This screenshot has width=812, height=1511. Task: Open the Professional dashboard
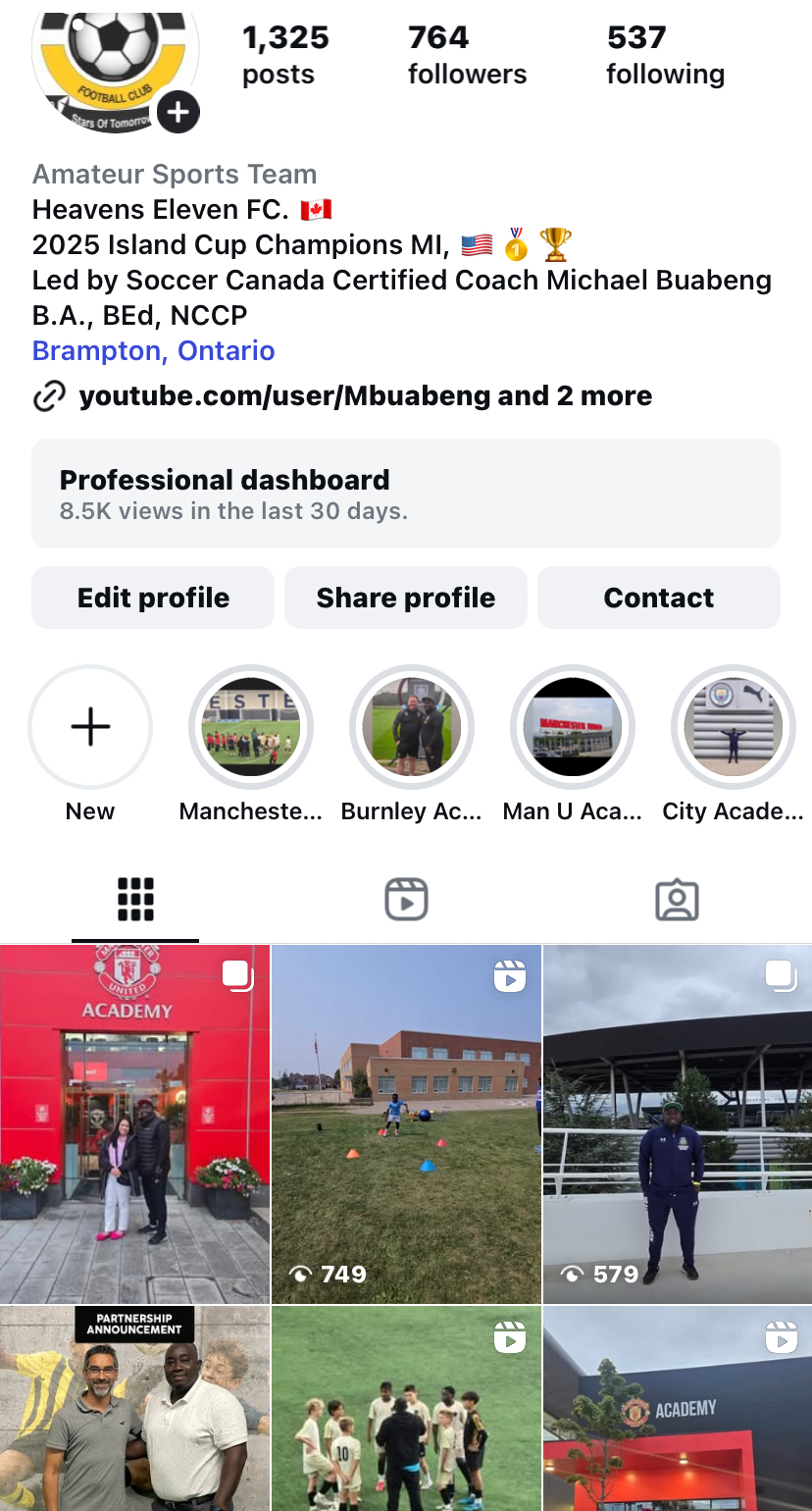[406, 494]
